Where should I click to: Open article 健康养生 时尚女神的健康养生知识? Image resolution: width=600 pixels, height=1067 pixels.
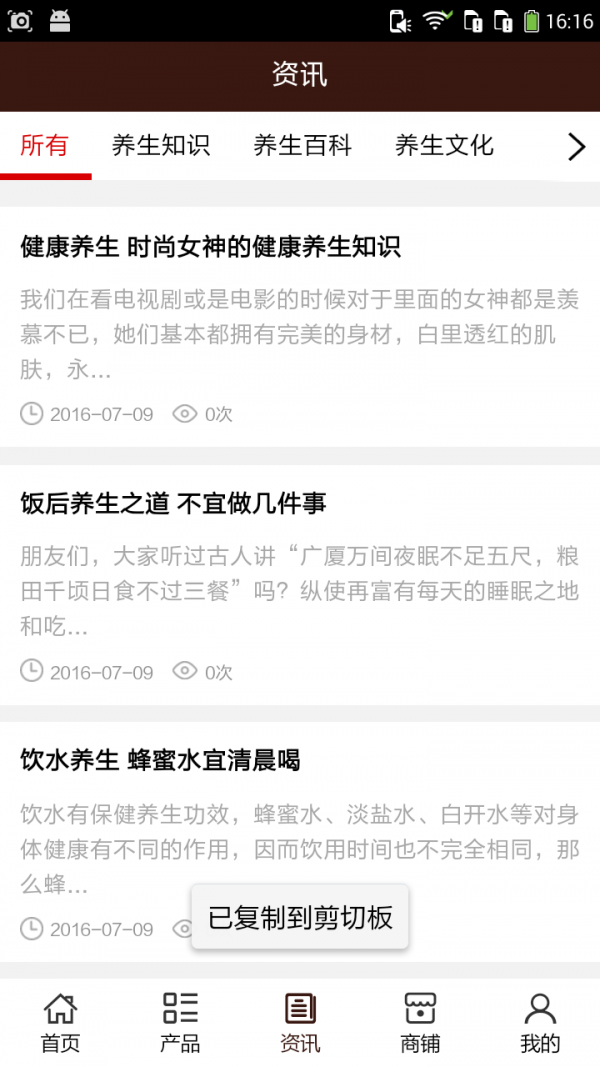[x=210, y=247]
